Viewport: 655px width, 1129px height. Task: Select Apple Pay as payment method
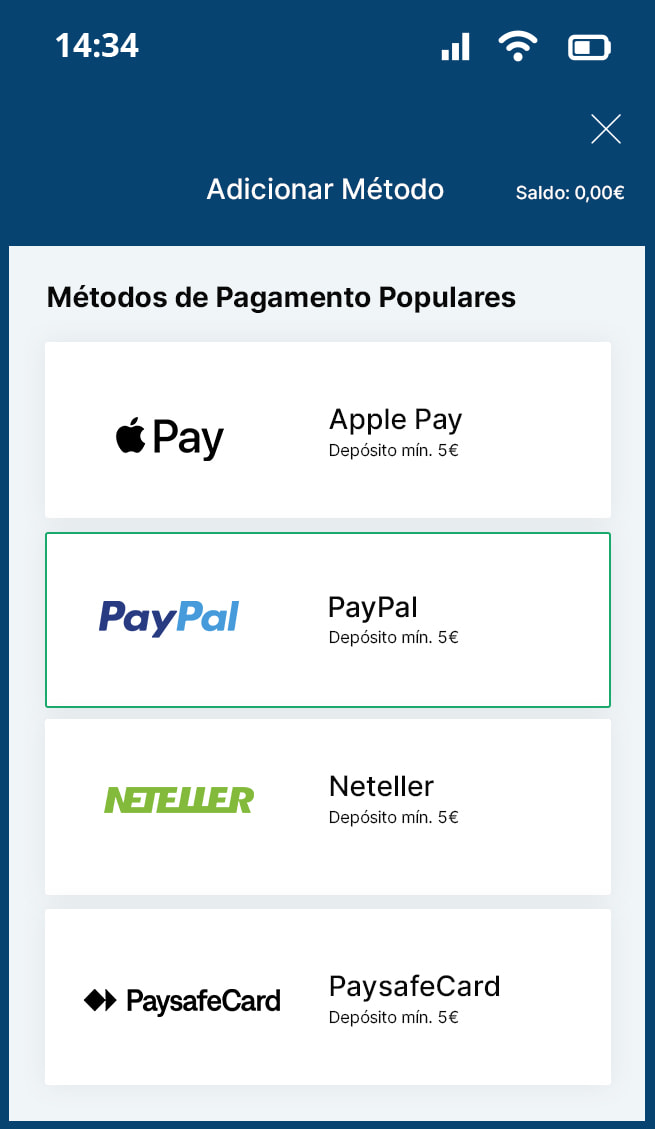328,430
